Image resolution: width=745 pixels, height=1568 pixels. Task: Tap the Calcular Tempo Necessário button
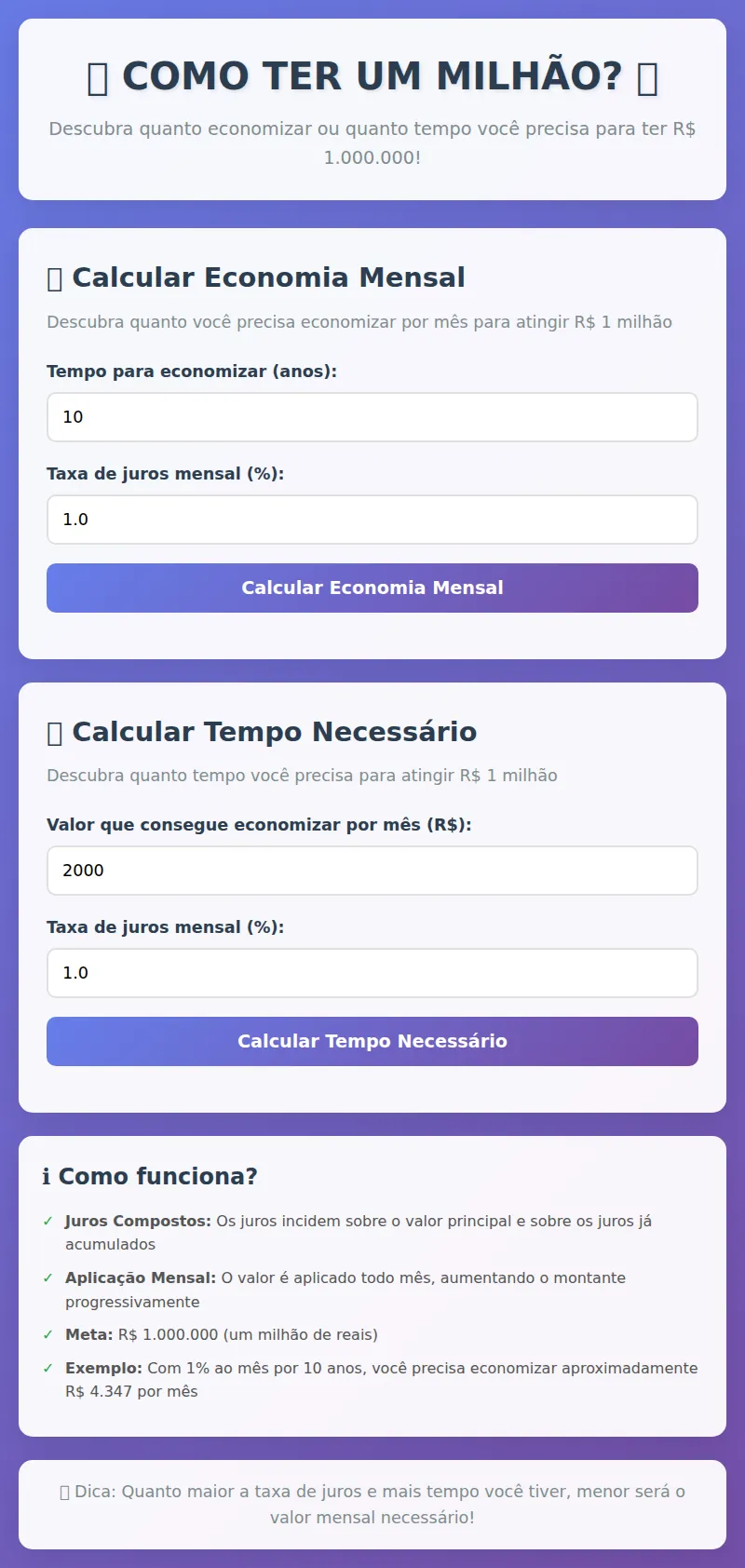click(x=372, y=1041)
